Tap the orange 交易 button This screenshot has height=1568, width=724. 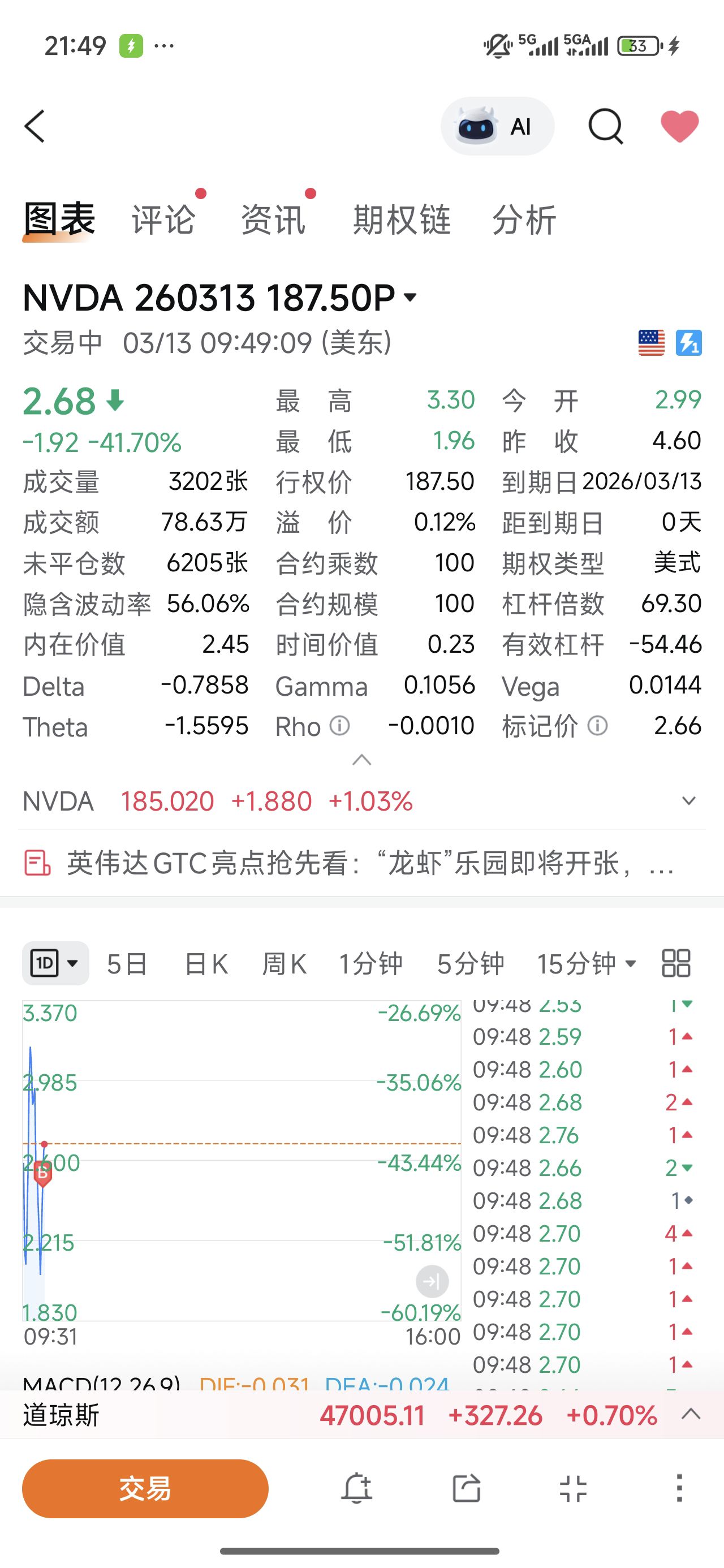point(145,1488)
